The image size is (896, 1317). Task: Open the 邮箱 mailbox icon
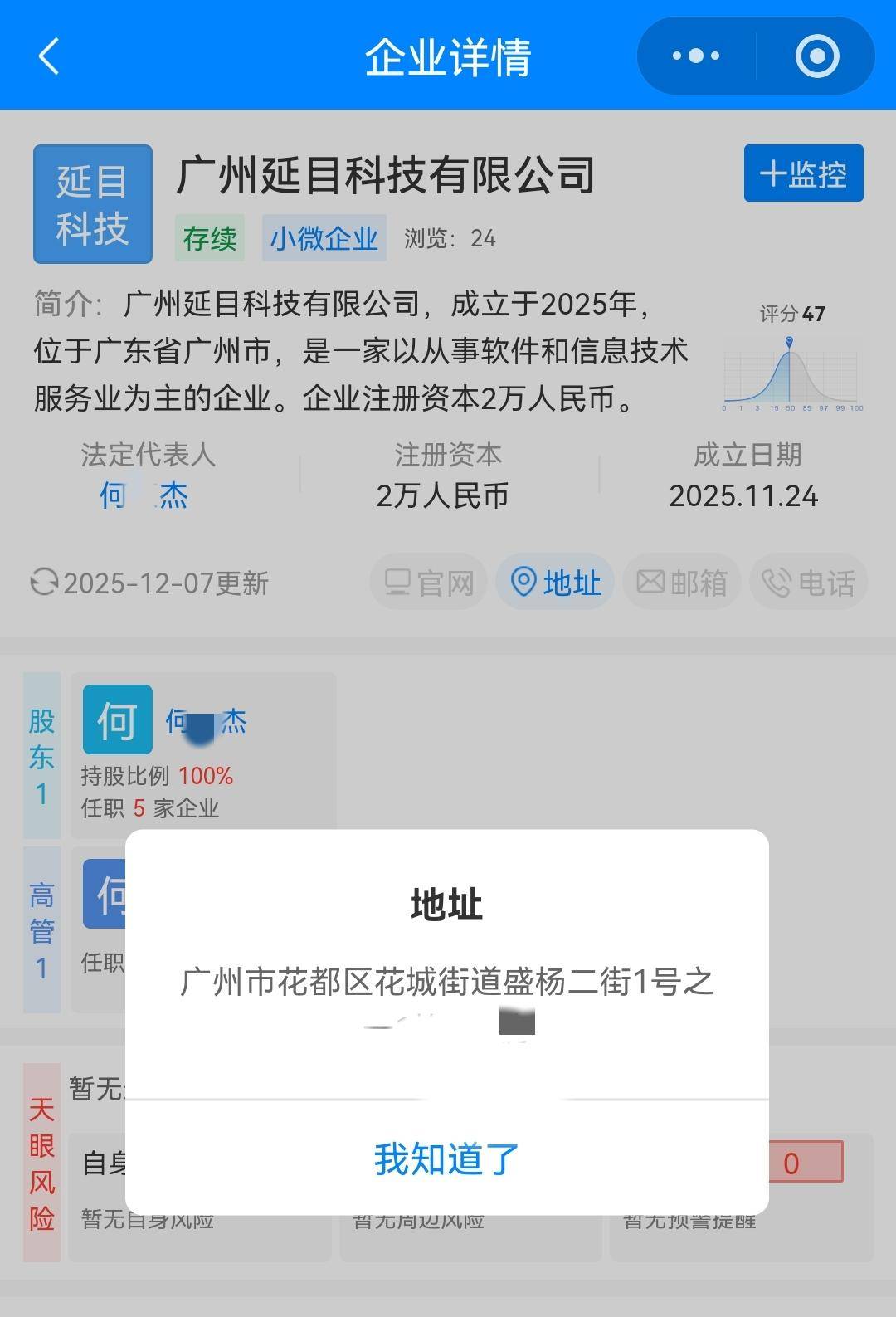[681, 583]
